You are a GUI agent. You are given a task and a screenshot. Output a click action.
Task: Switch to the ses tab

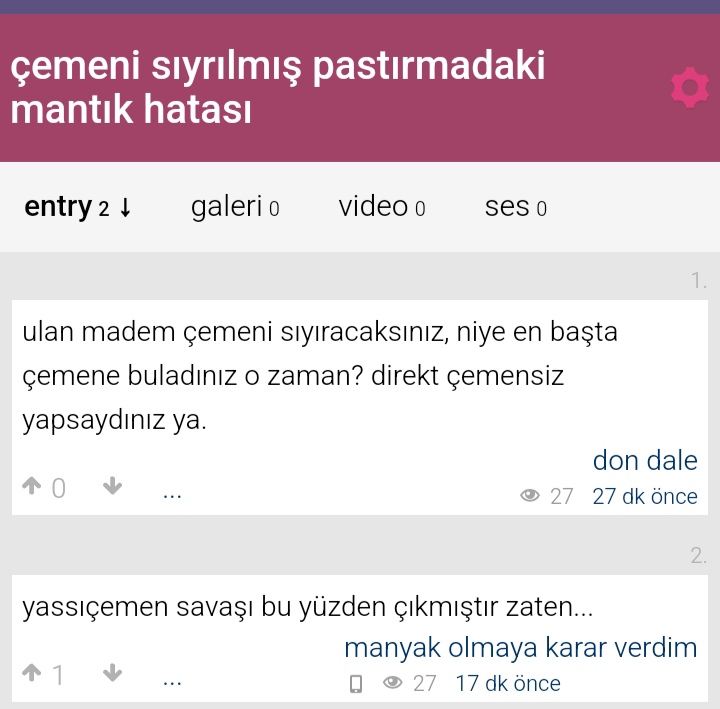tap(515, 207)
